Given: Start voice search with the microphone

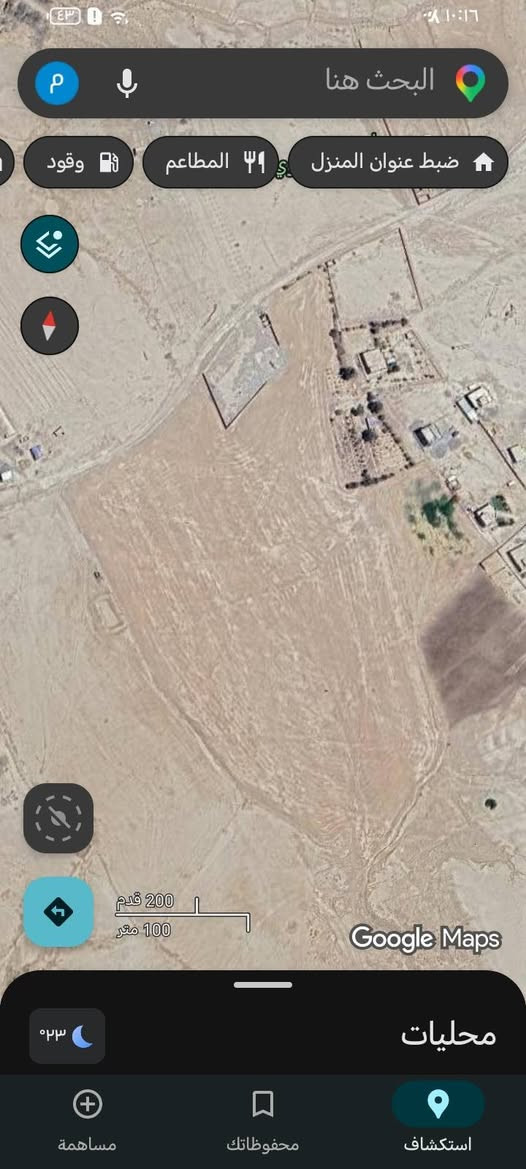Looking at the screenshot, I should (127, 83).
